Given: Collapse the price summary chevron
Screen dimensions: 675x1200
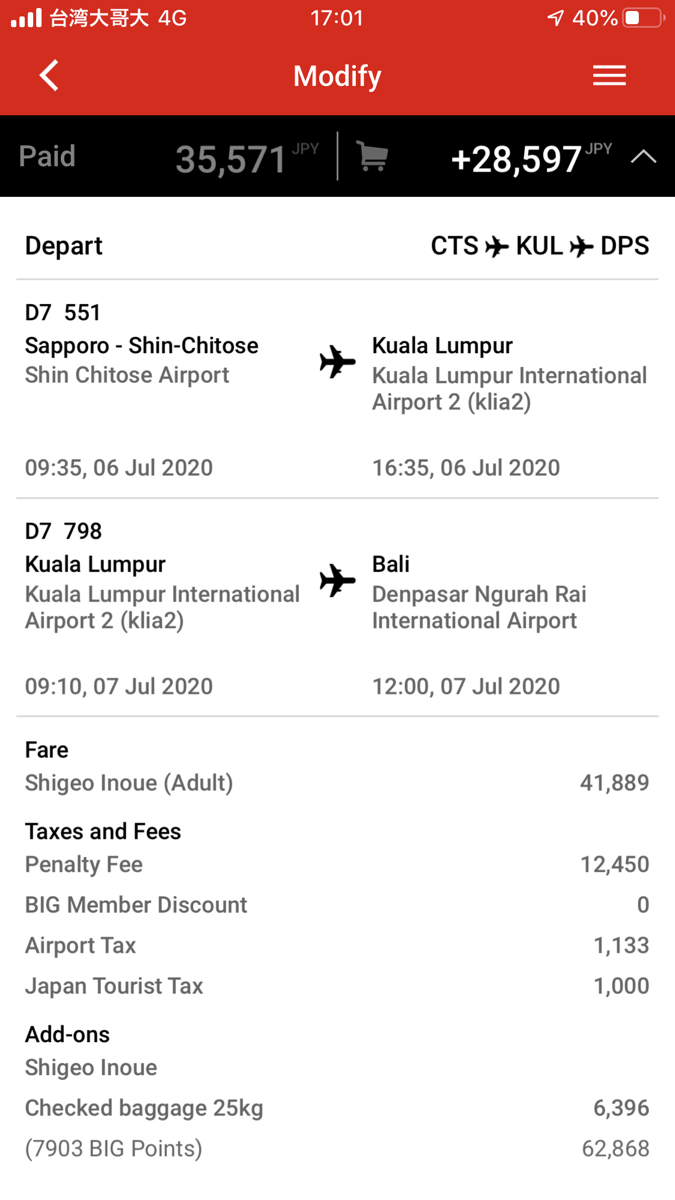Looking at the screenshot, I should pos(644,157).
